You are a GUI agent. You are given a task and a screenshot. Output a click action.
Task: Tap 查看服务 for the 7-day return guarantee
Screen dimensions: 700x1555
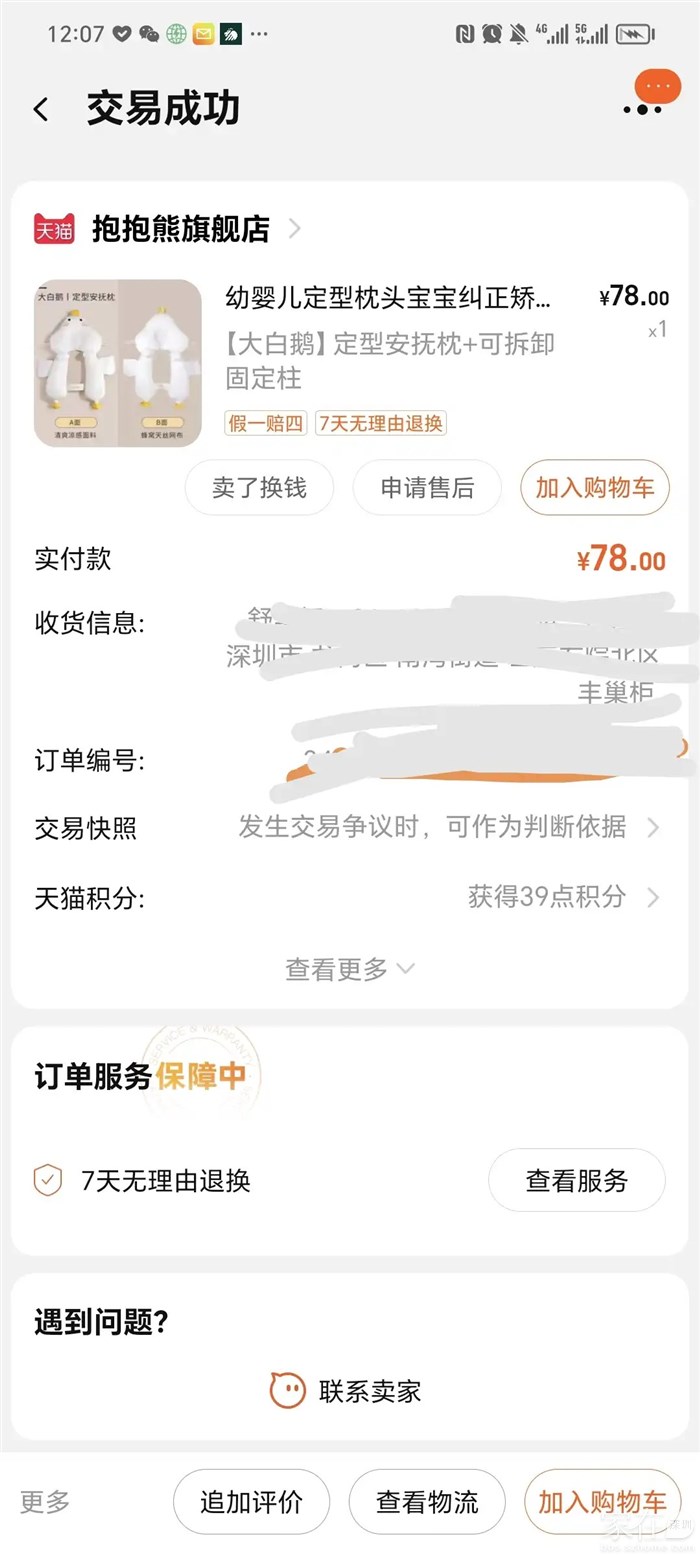(576, 1180)
